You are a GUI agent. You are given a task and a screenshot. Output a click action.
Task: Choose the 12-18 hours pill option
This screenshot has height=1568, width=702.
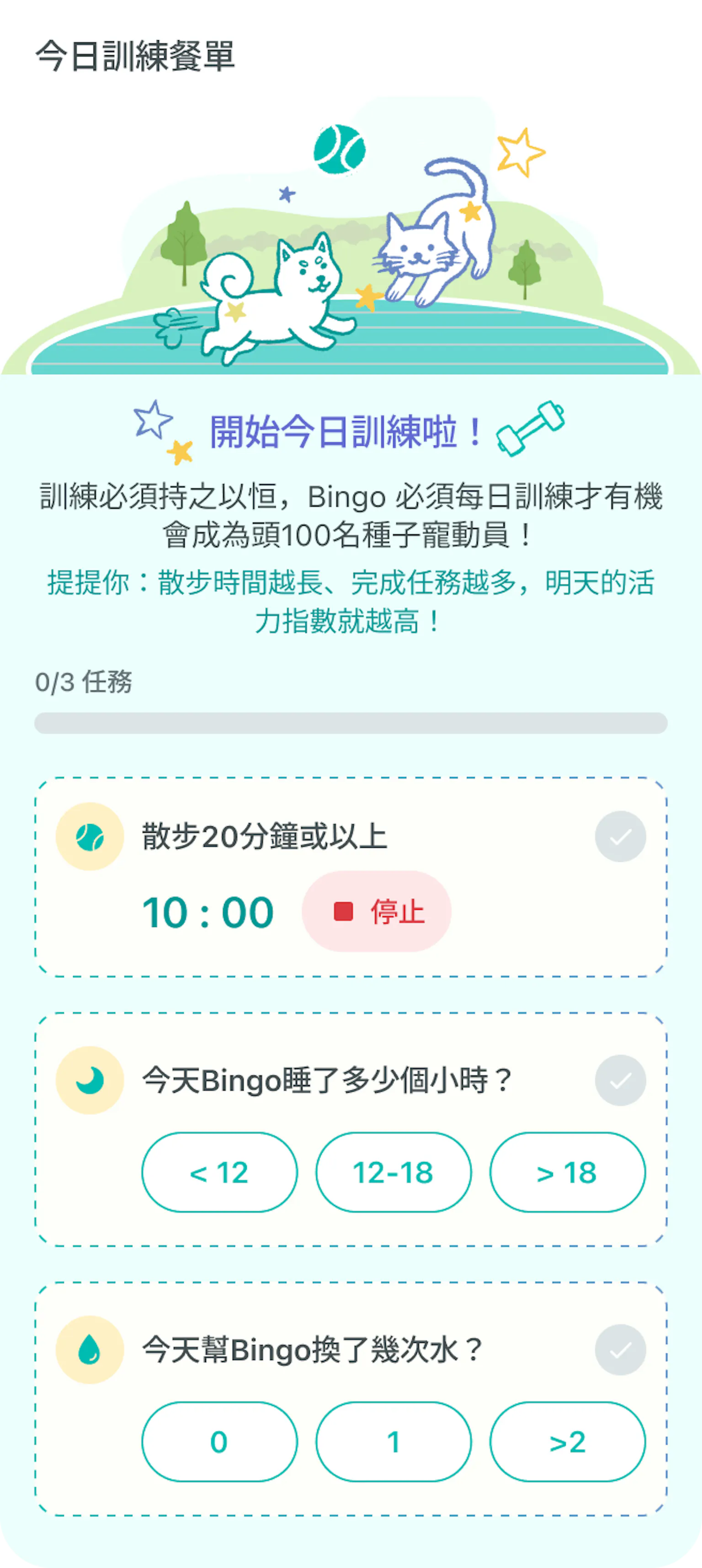tap(394, 1173)
